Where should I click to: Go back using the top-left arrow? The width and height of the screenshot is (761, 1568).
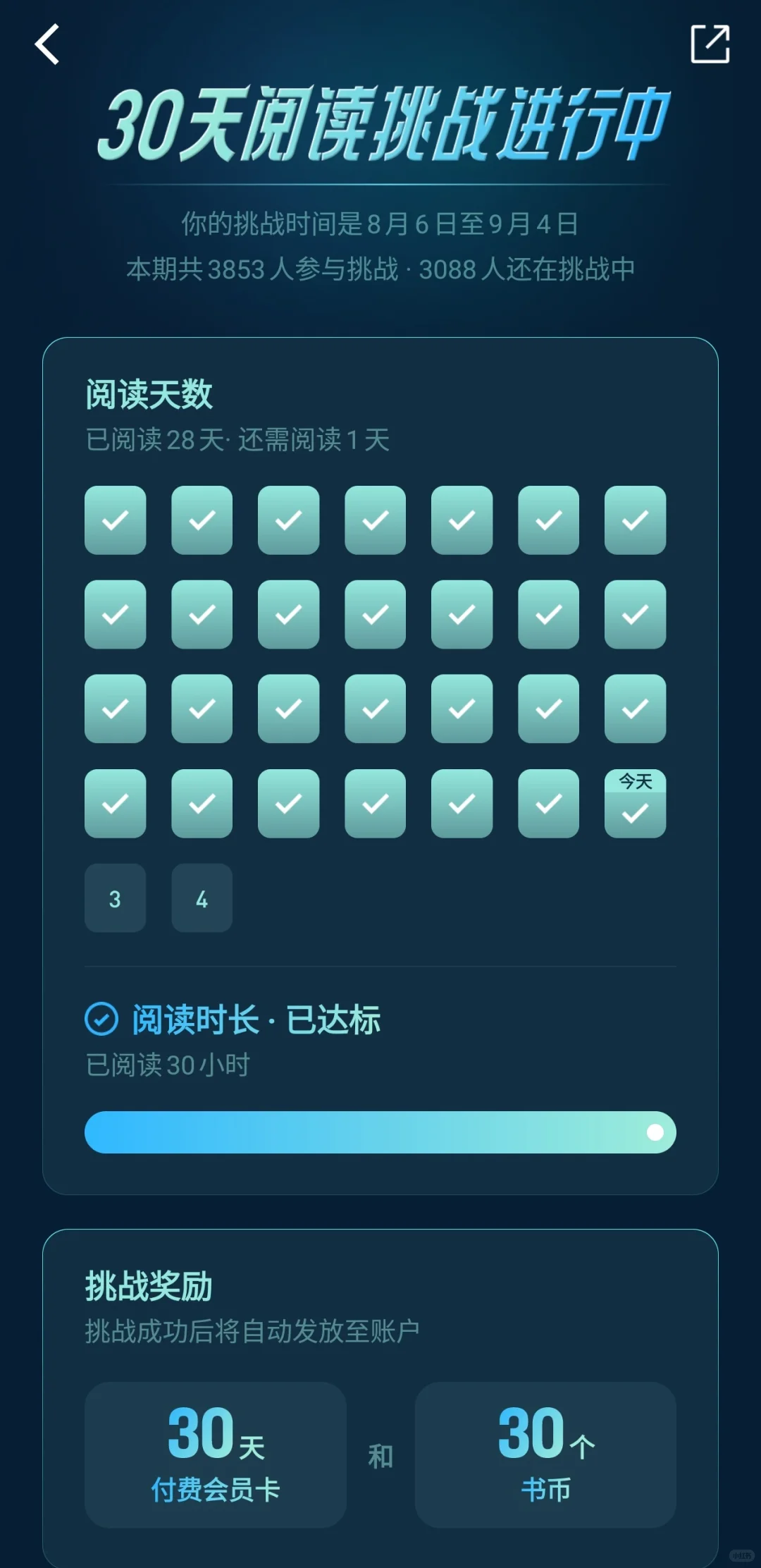tap(47, 44)
